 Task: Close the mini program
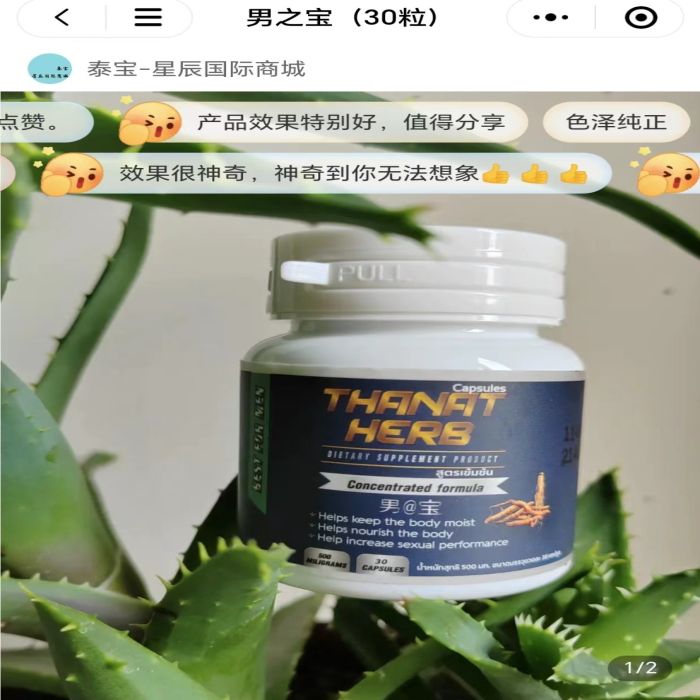(640, 18)
